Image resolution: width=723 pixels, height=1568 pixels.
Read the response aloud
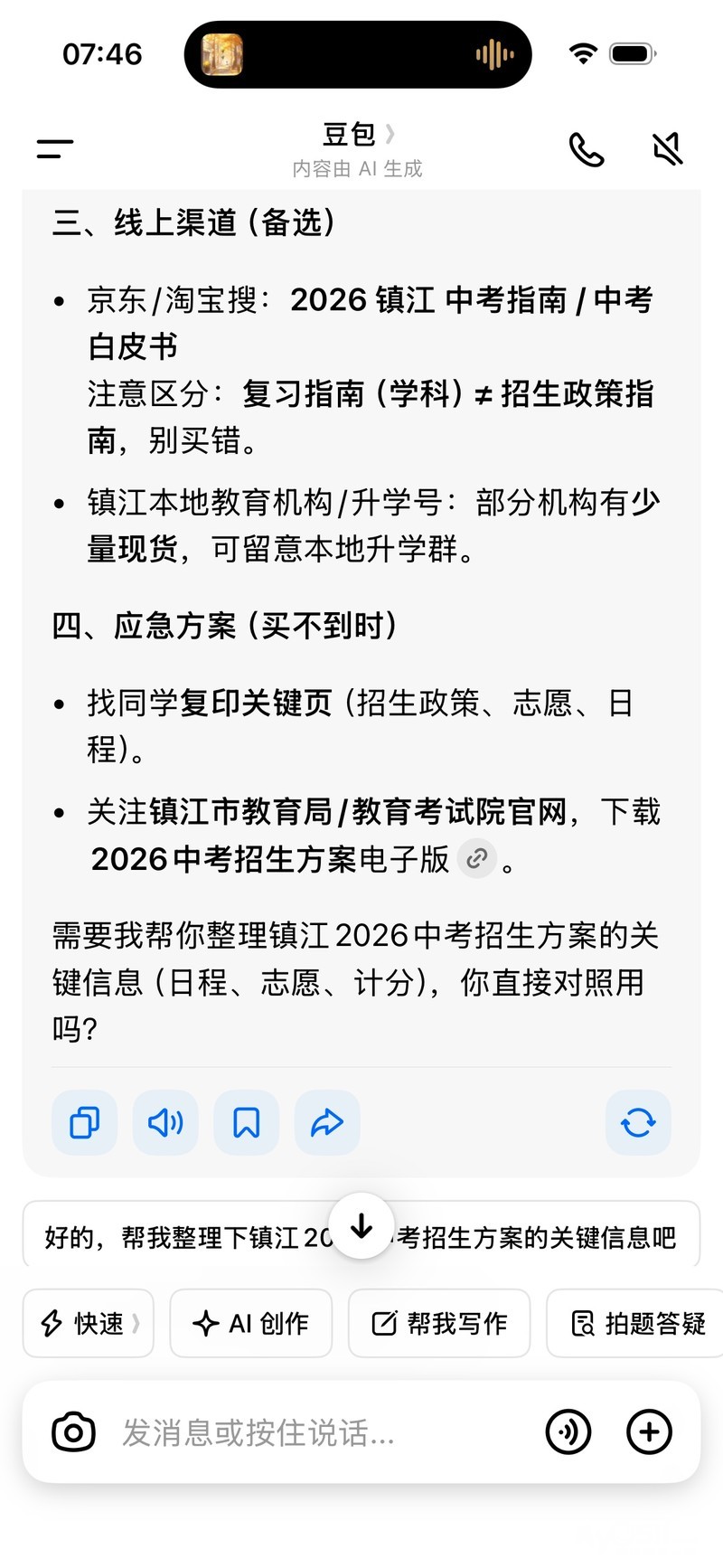point(165,1123)
